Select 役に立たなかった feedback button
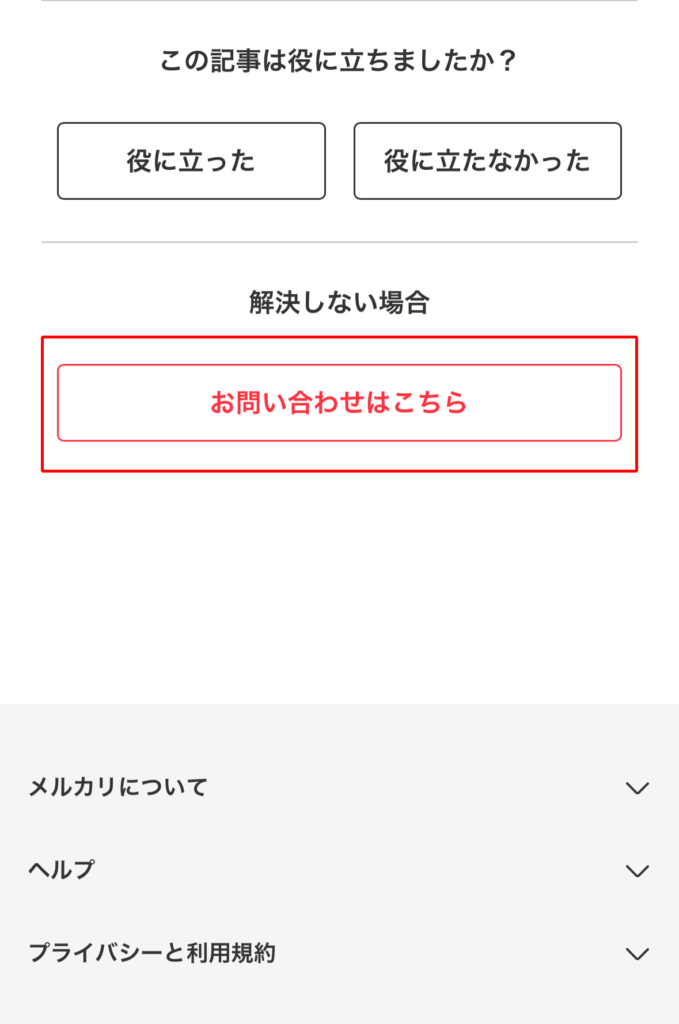Image resolution: width=679 pixels, height=1024 pixels. pos(487,161)
